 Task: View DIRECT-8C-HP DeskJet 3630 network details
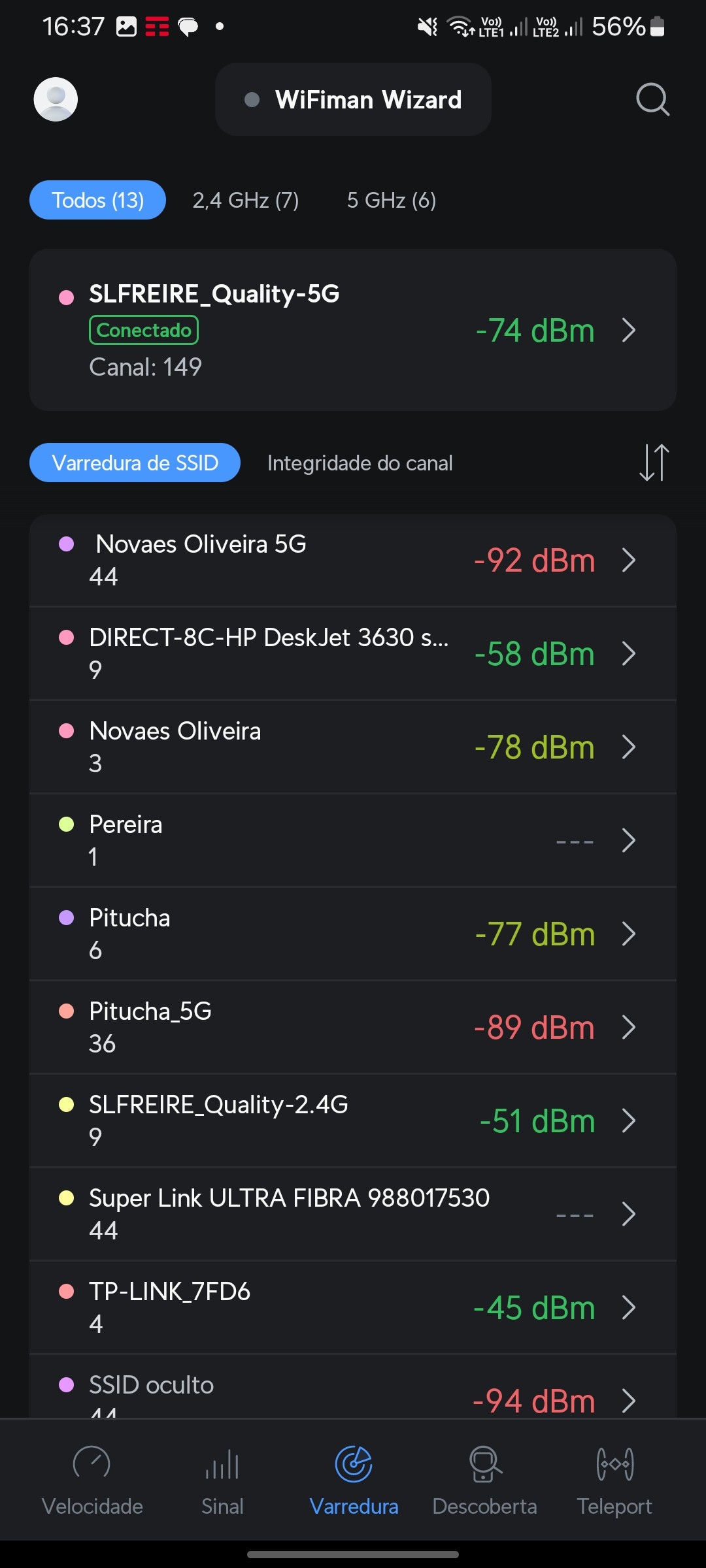(x=353, y=653)
